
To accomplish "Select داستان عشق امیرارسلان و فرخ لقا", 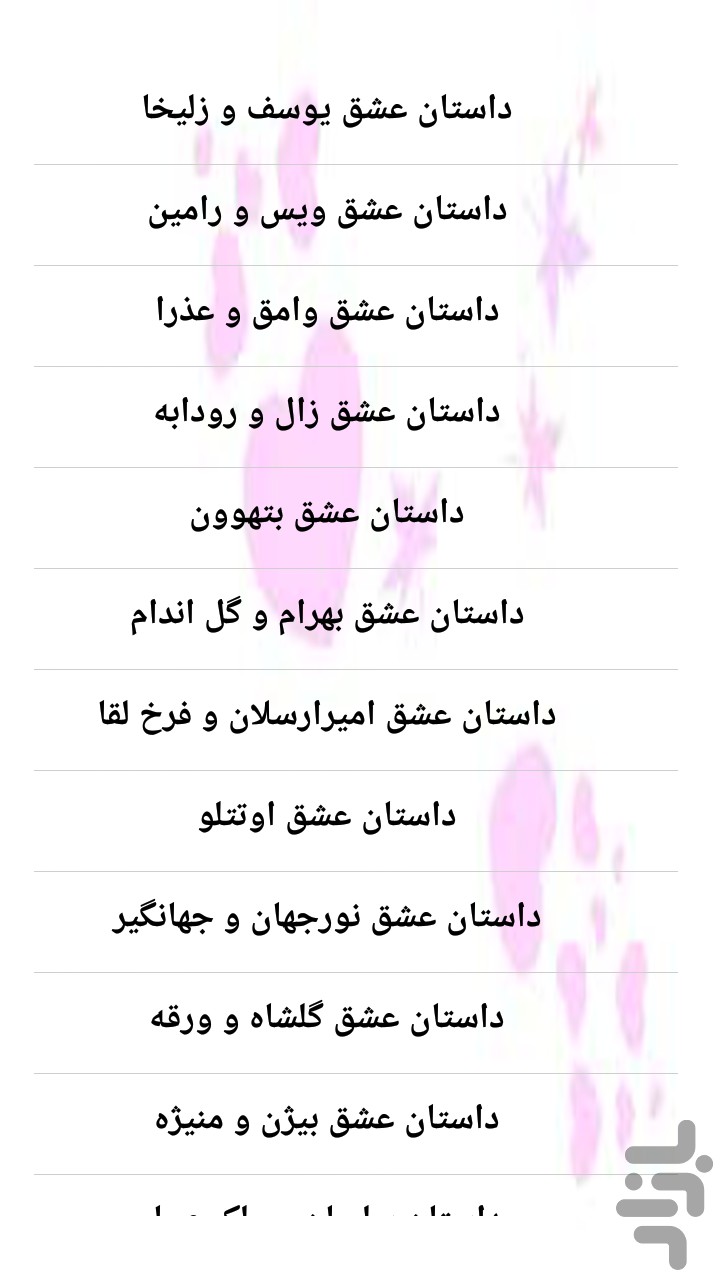I will 356,720.
